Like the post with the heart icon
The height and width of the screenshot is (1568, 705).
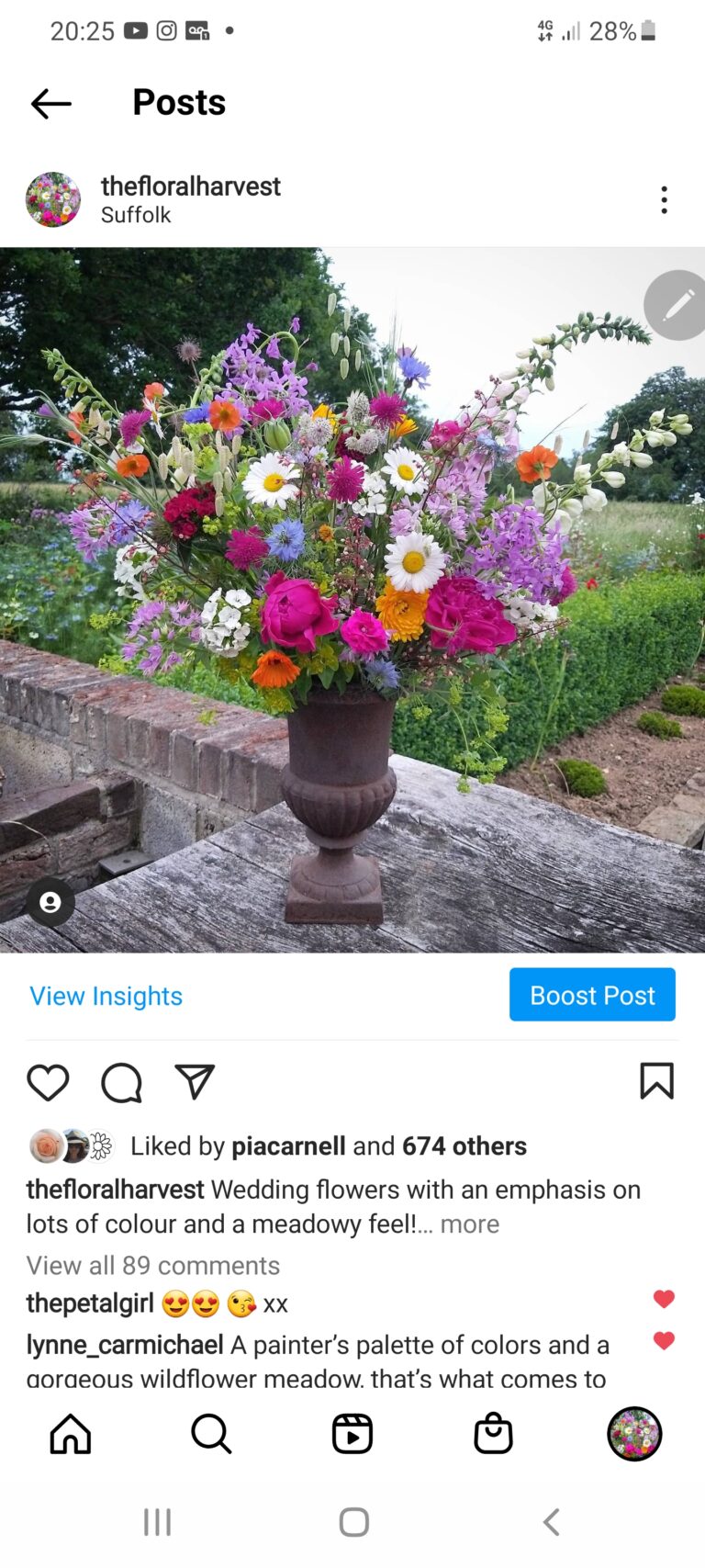(x=48, y=1082)
